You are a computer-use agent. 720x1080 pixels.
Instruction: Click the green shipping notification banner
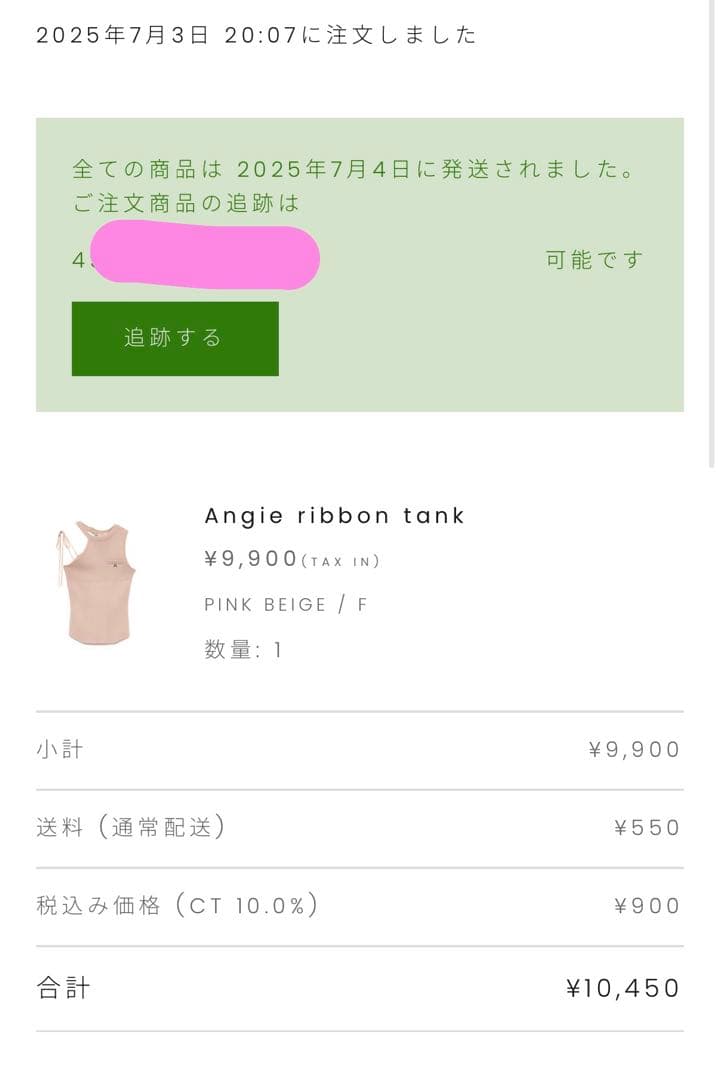coord(360,265)
